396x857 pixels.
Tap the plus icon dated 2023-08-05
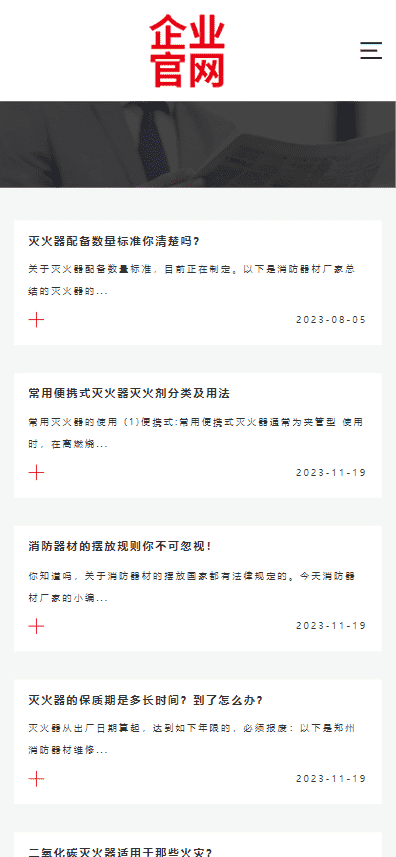[x=36, y=320]
